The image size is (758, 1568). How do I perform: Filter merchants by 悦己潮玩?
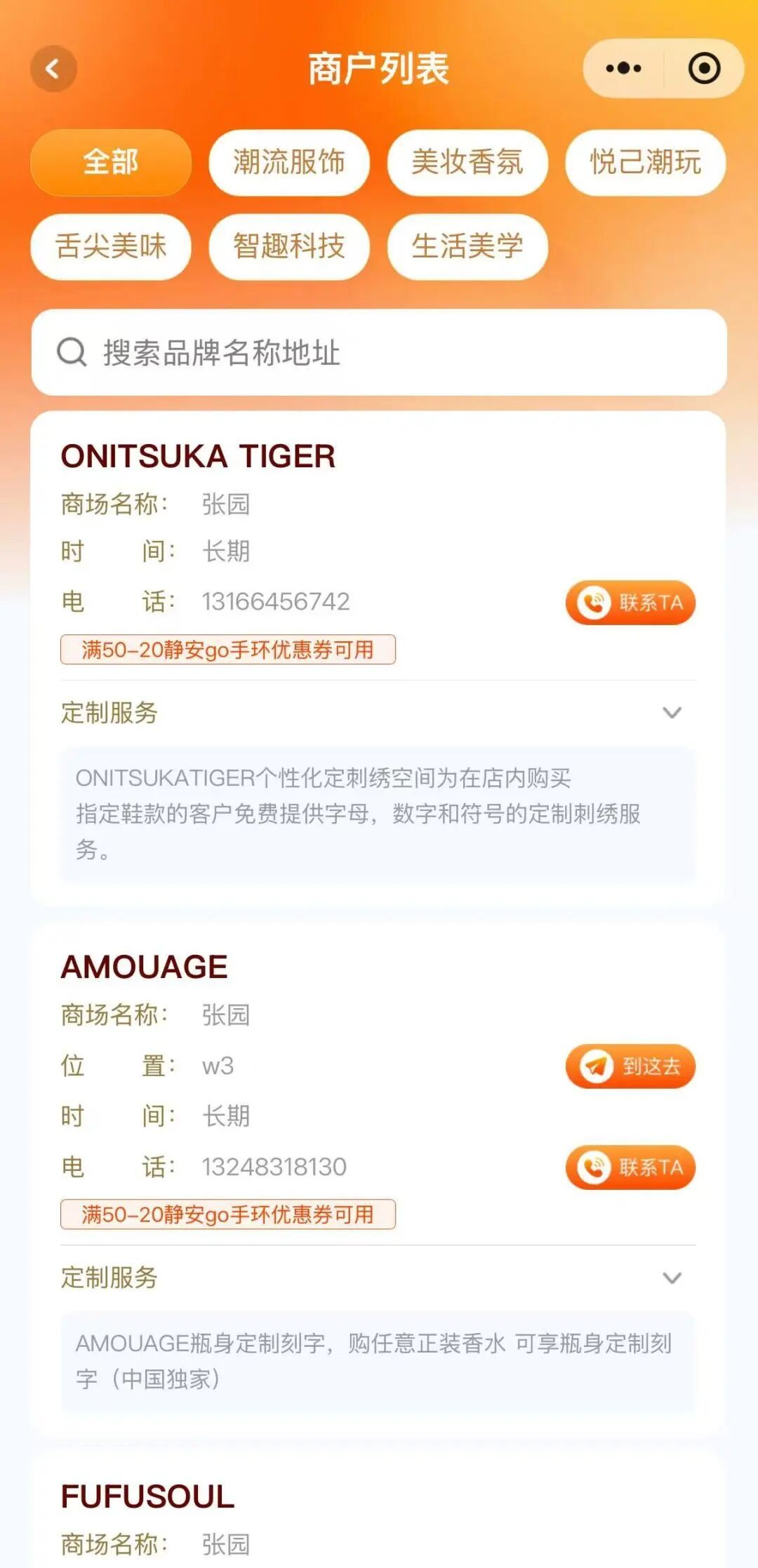click(x=646, y=162)
